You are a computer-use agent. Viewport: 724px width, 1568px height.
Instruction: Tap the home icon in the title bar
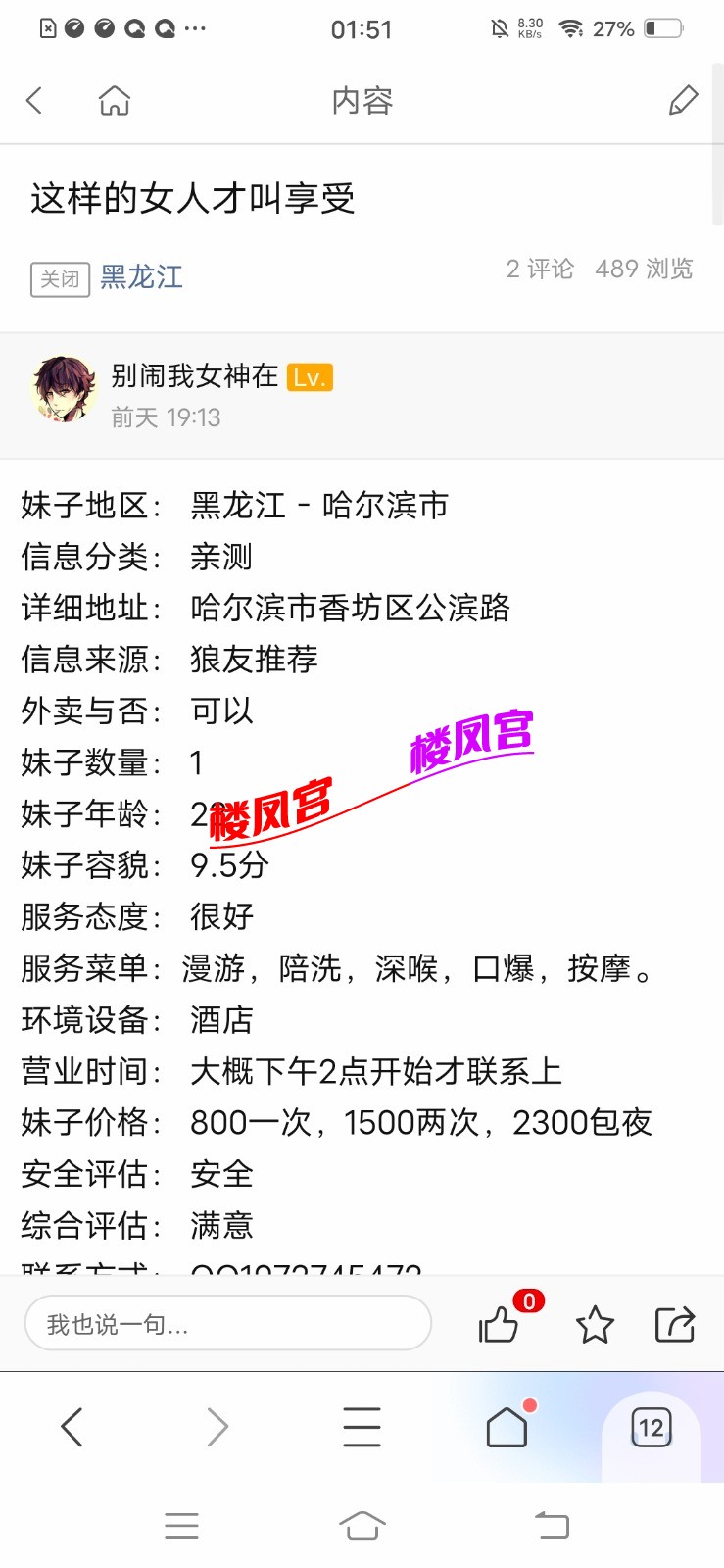click(x=114, y=99)
